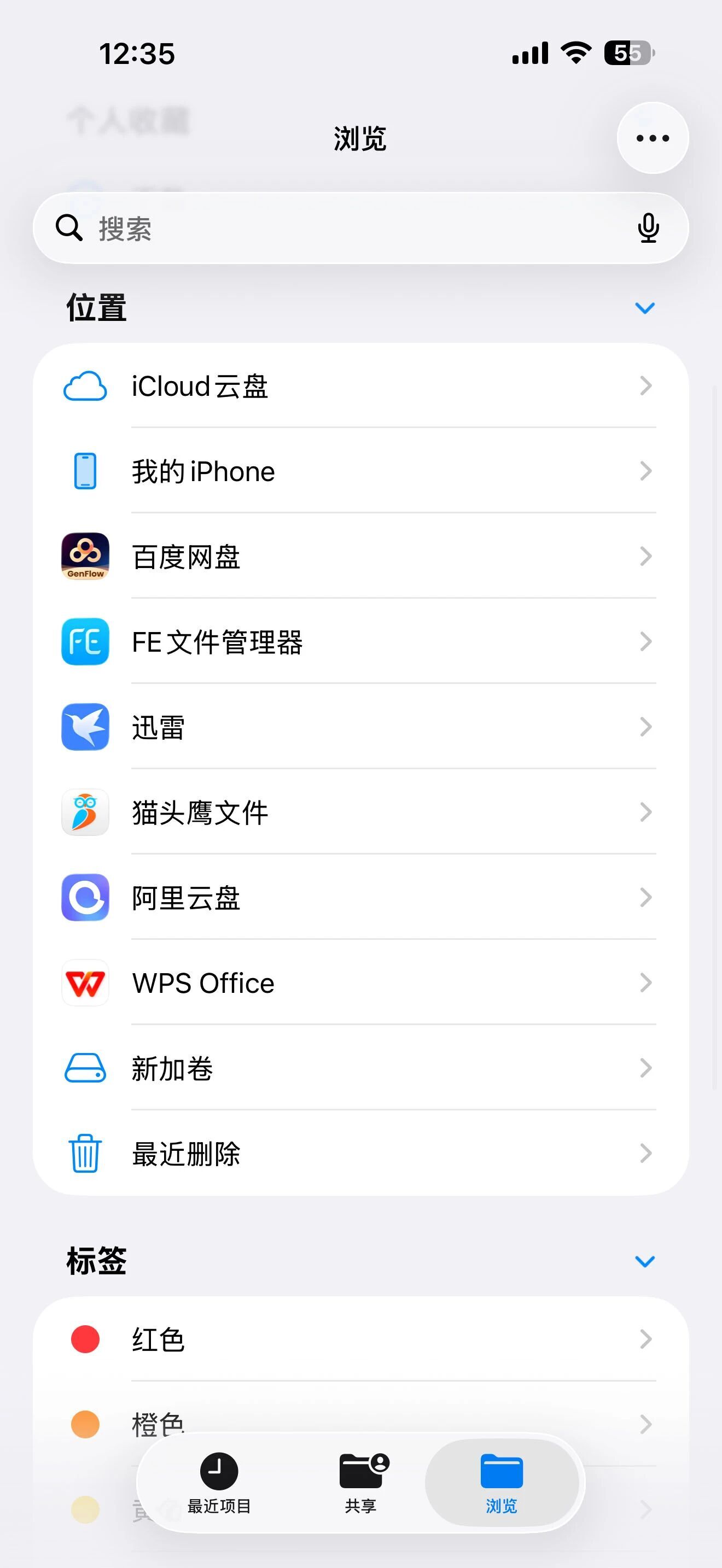722x1568 pixels.
Task: Open the more options (•••) menu
Action: point(652,138)
